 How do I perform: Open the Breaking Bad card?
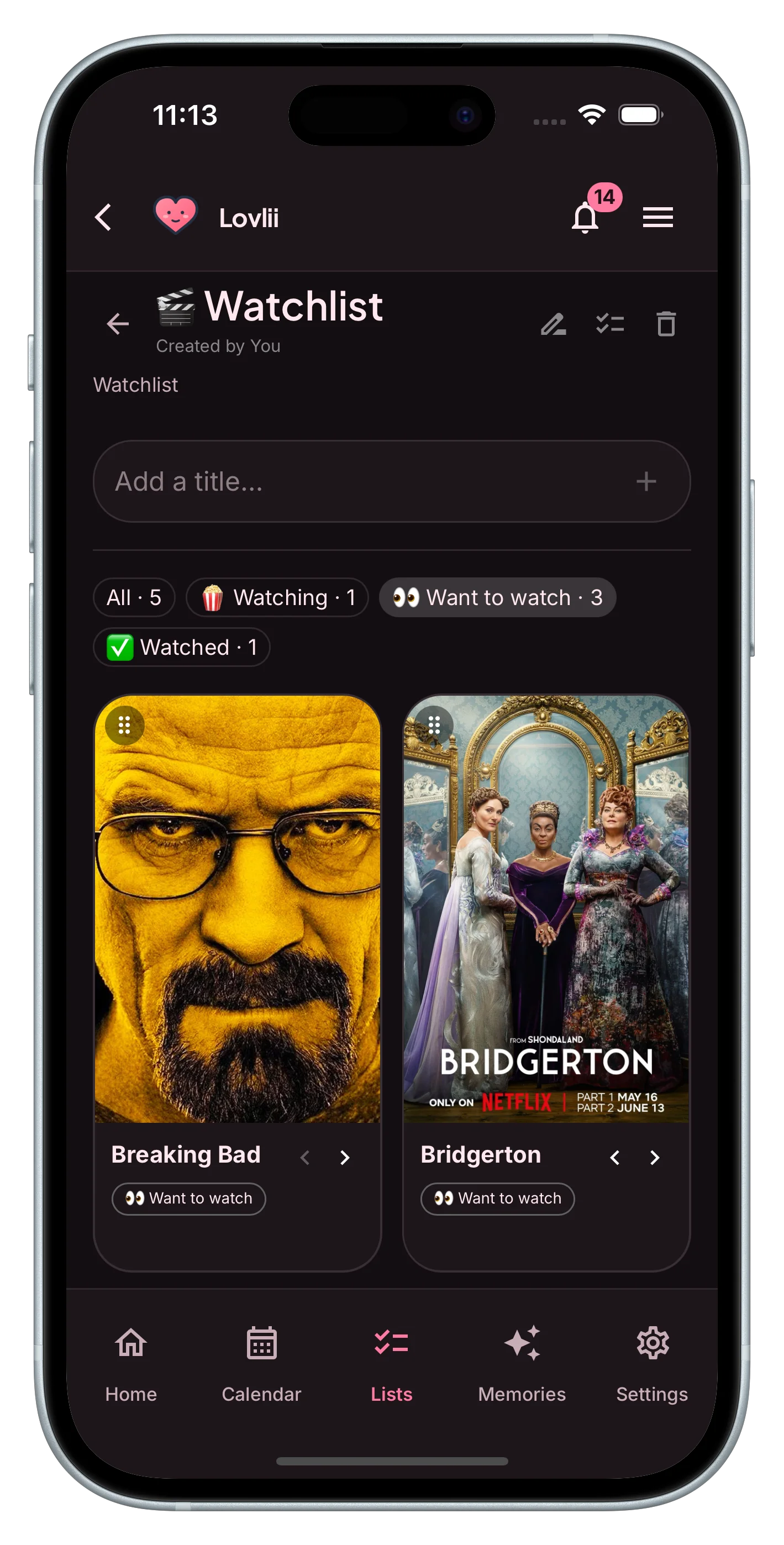click(238, 982)
